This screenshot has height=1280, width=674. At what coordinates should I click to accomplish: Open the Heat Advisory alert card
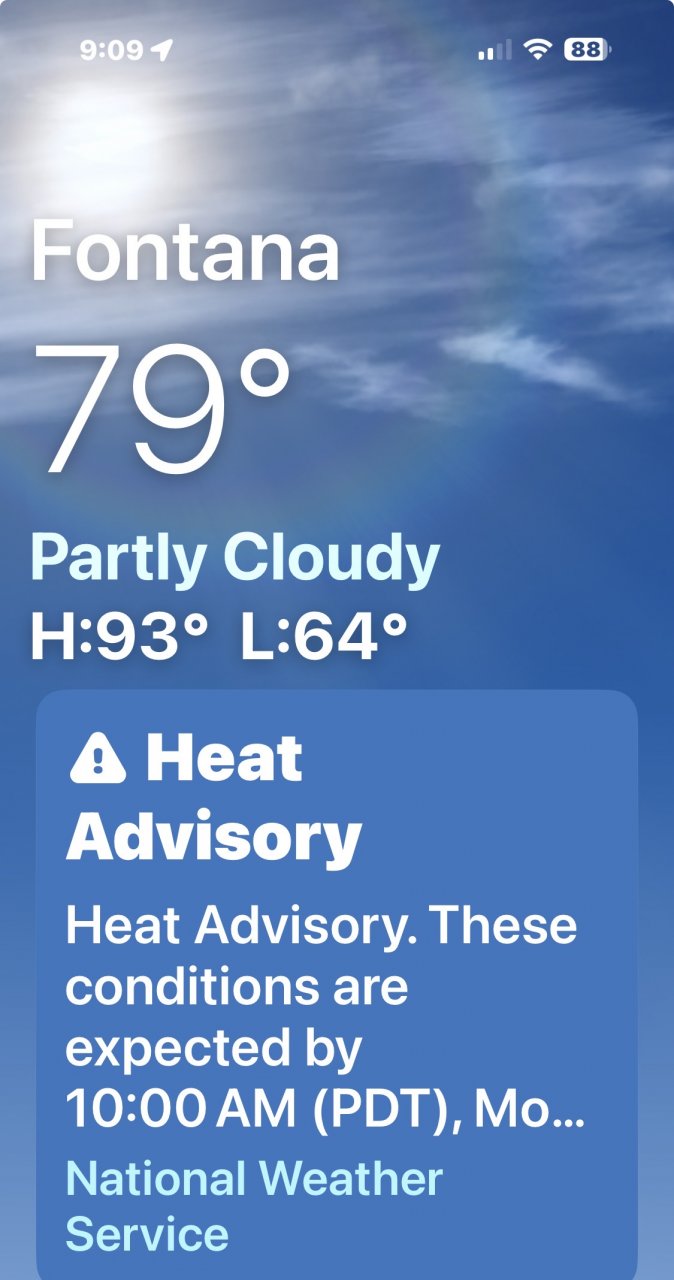click(x=336, y=985)
